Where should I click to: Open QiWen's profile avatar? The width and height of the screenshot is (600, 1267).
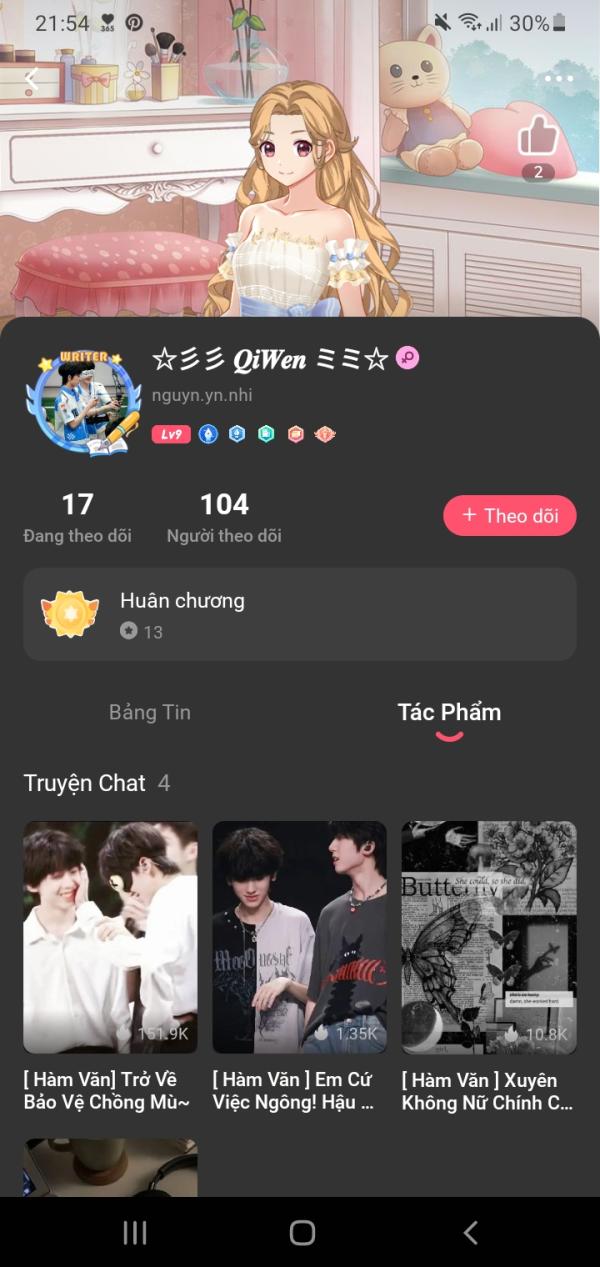(82, 403)
